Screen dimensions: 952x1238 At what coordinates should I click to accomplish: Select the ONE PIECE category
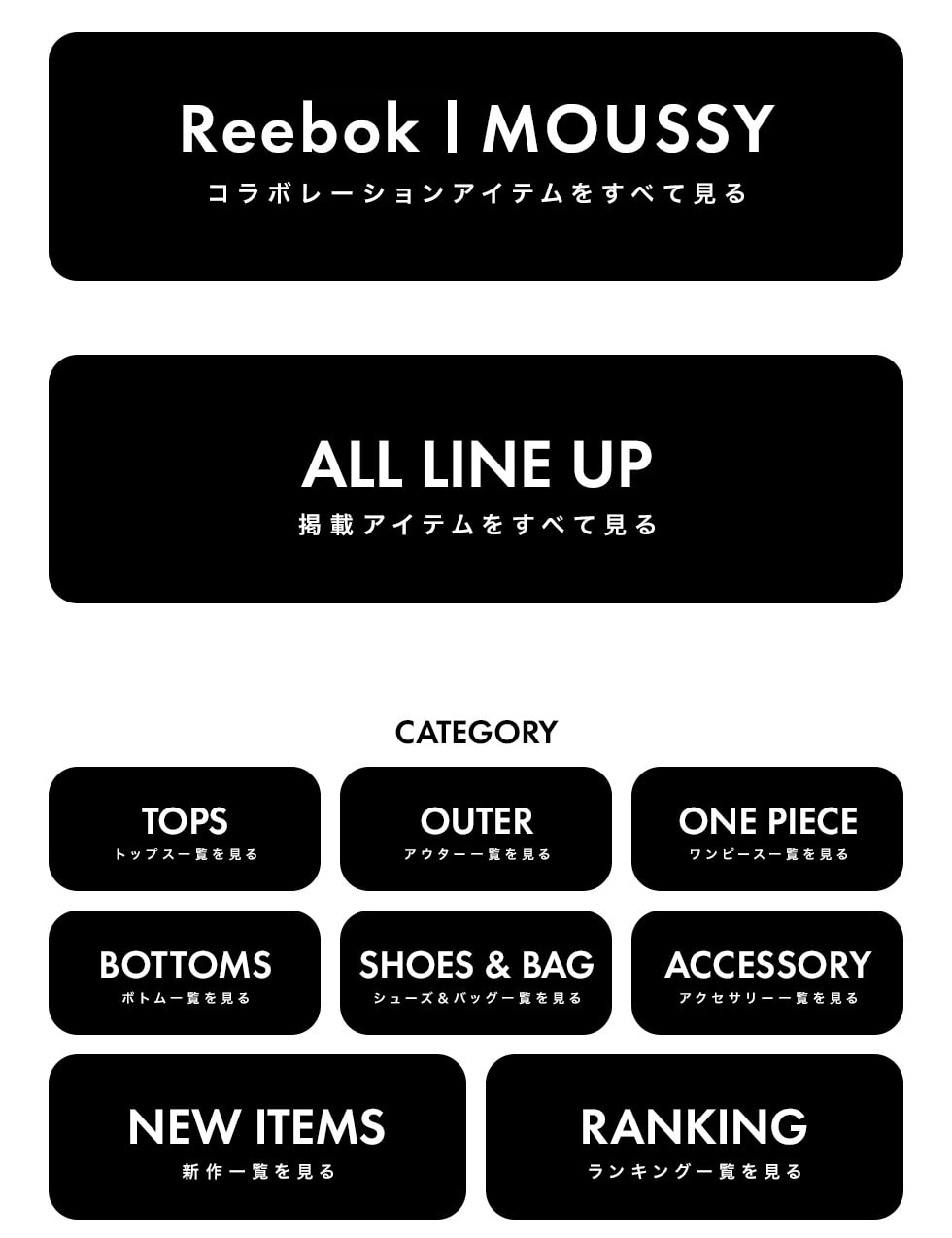[x=767, y=829]
